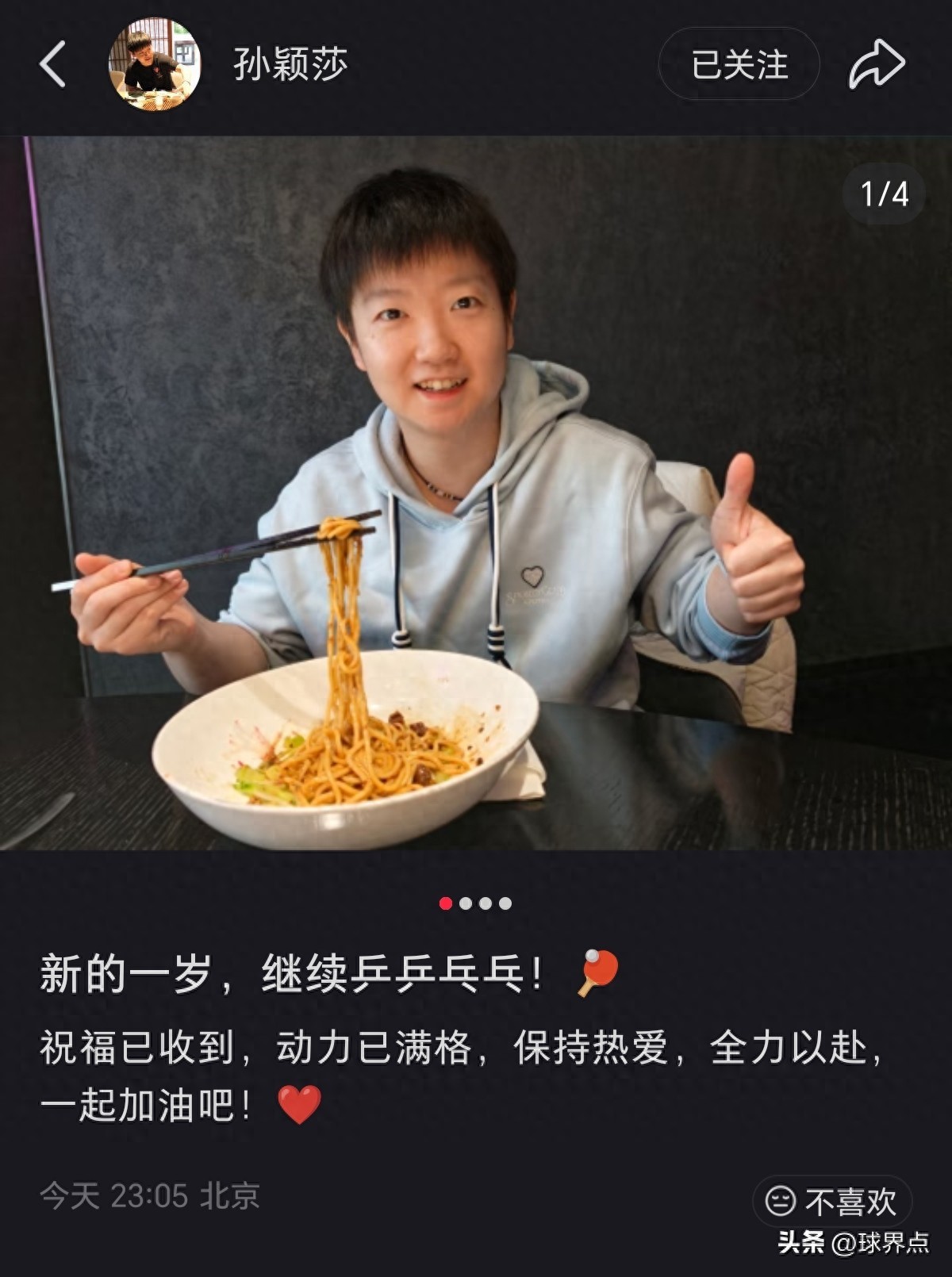Mark post as 不喜欢

point(832,1202)
